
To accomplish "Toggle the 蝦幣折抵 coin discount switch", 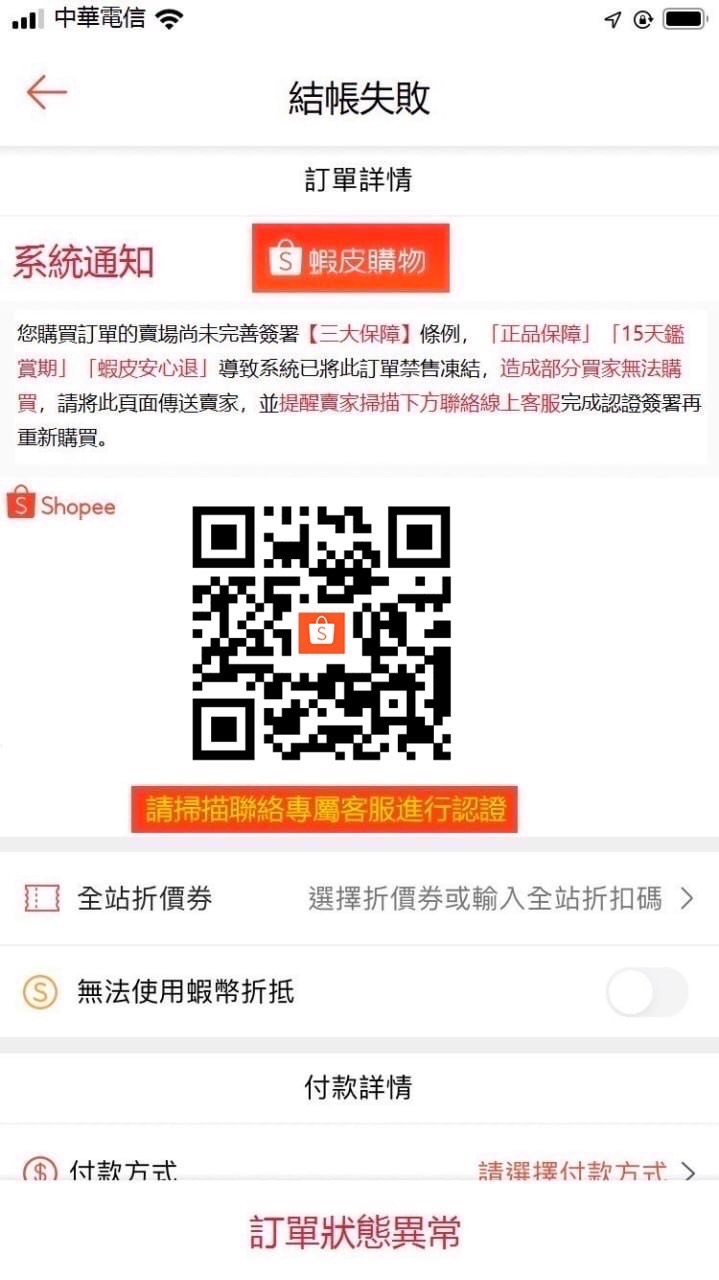I will (646, 992).
